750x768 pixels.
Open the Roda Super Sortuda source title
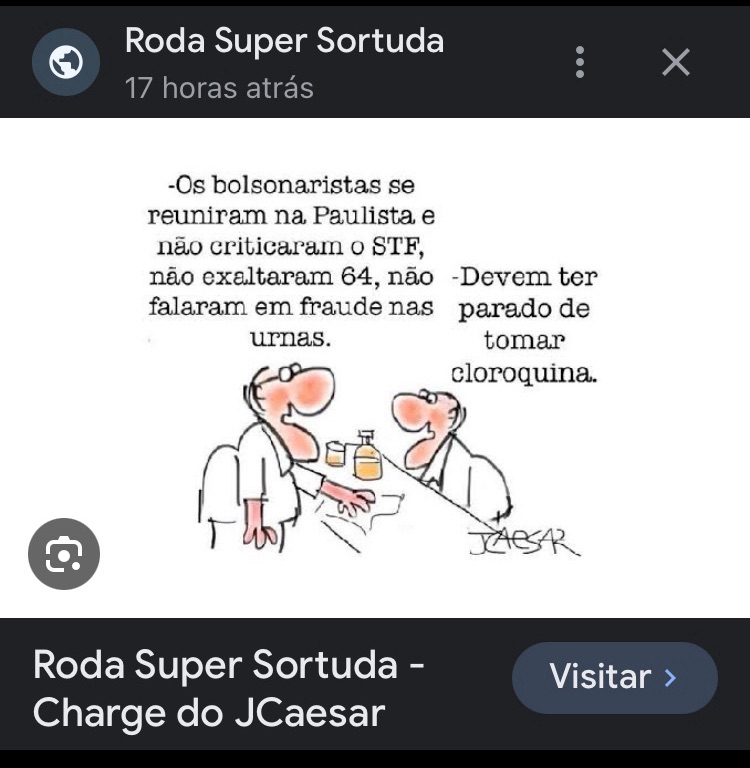pyautogui.click(x=284, y=41)
